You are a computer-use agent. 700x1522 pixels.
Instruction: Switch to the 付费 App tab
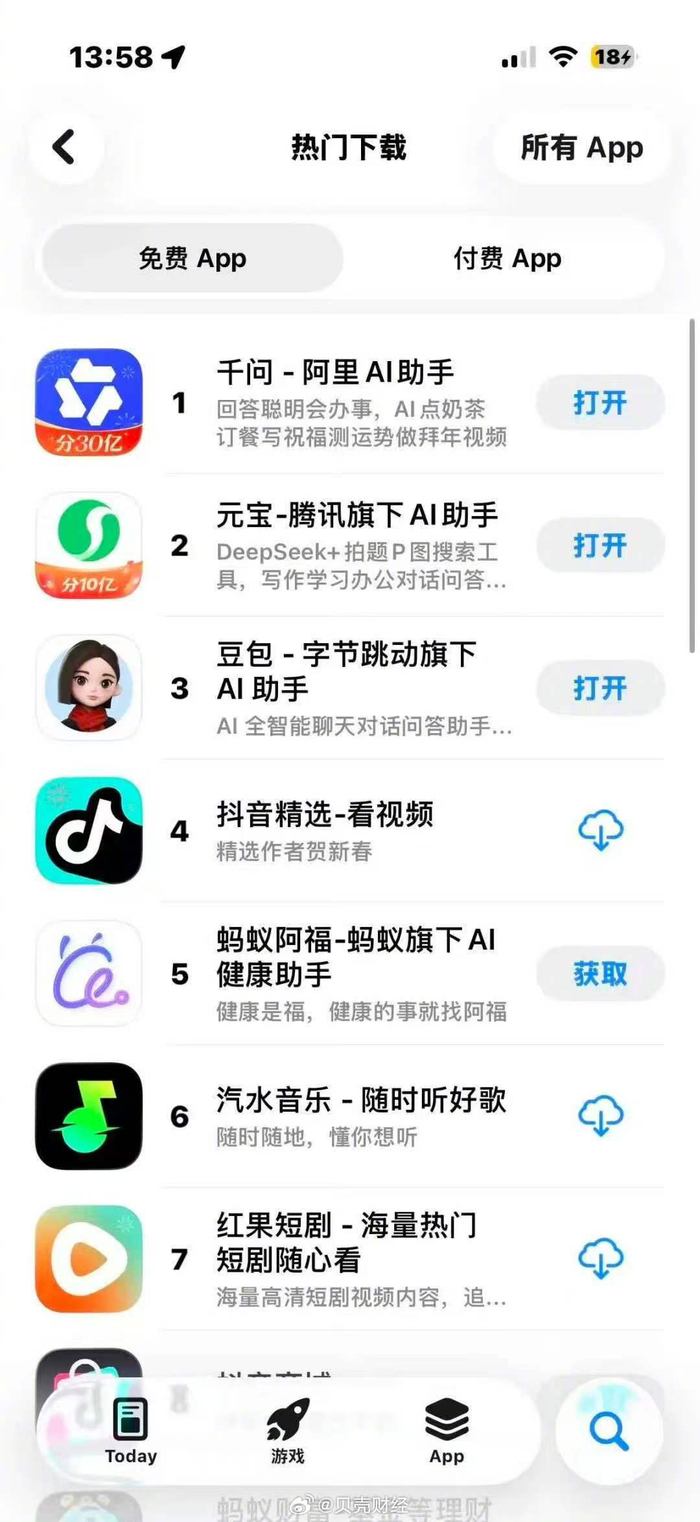point(507,259)
